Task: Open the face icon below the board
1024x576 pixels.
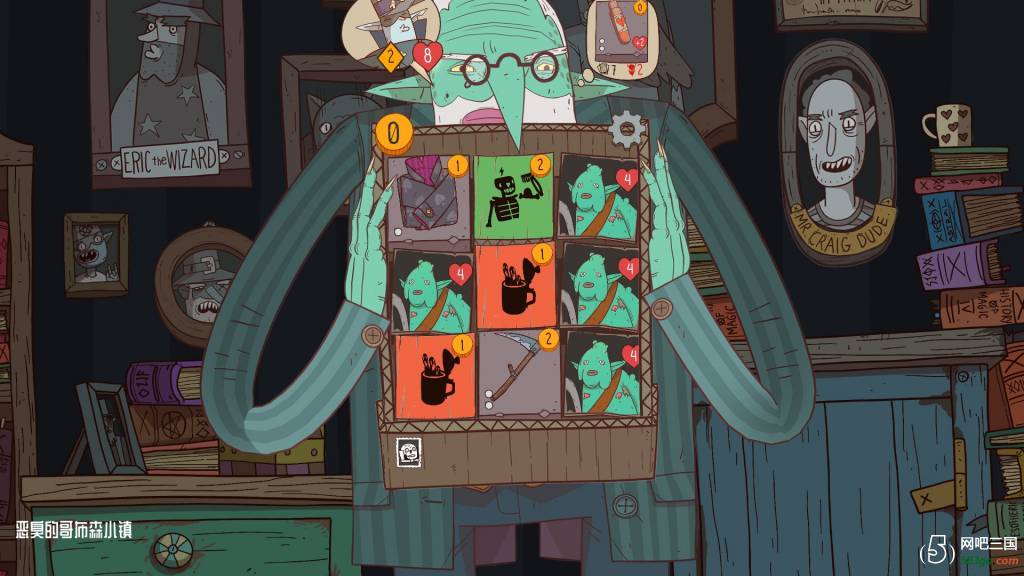Action: coord(407,452)
